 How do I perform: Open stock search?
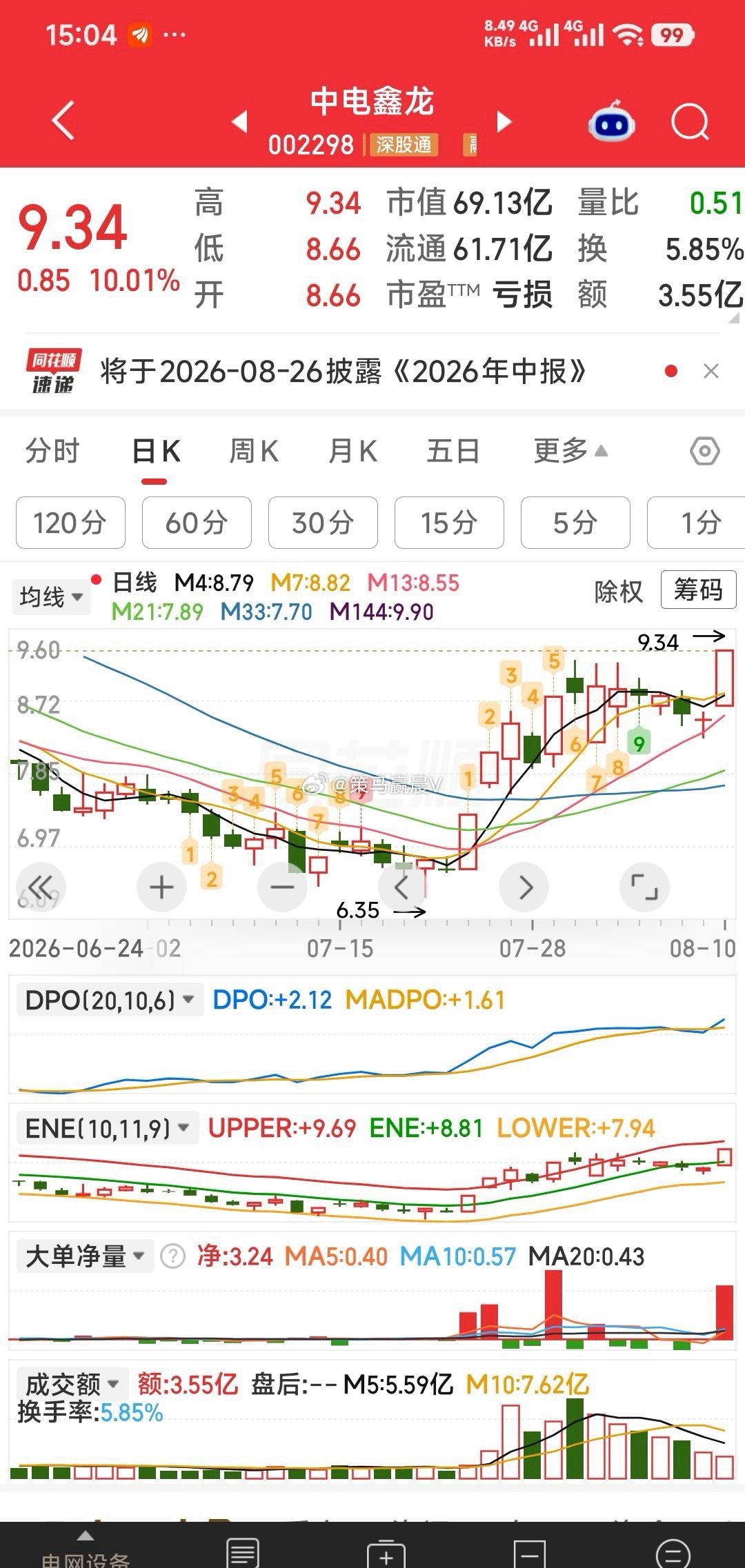click(690, 122)
